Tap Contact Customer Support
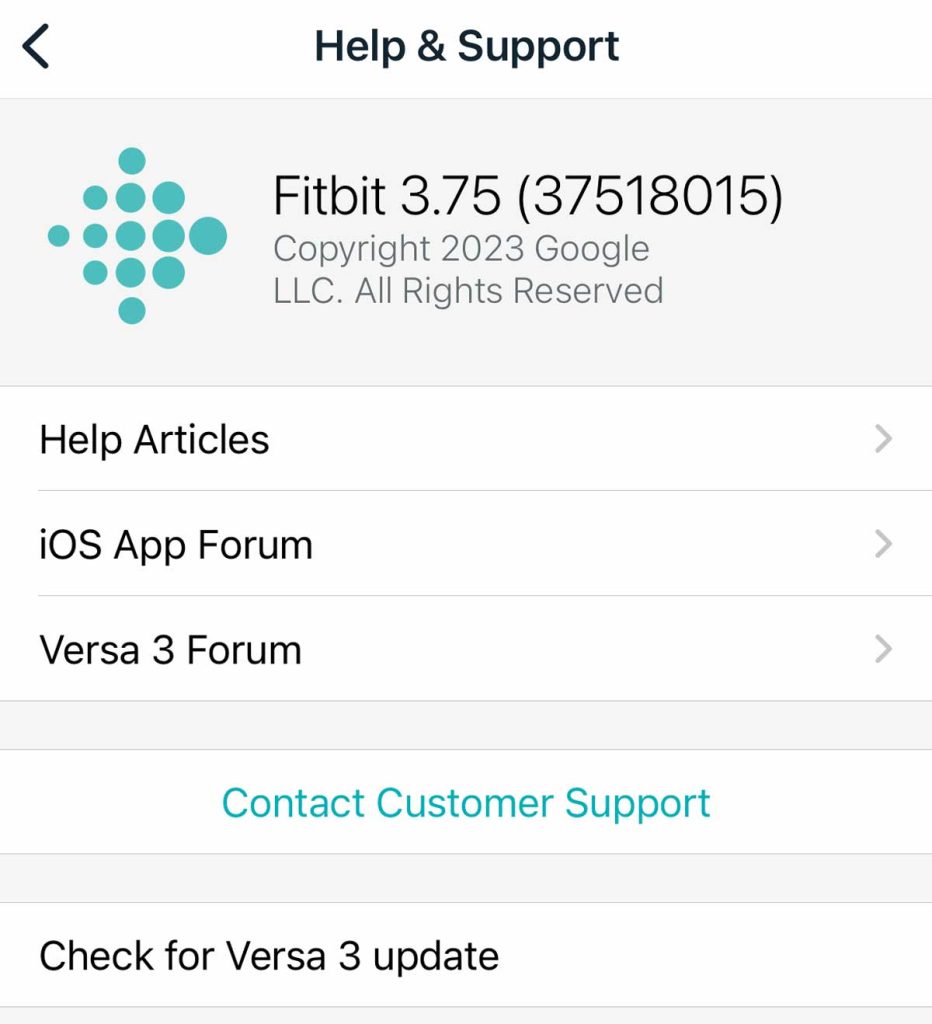 point(466,802)
